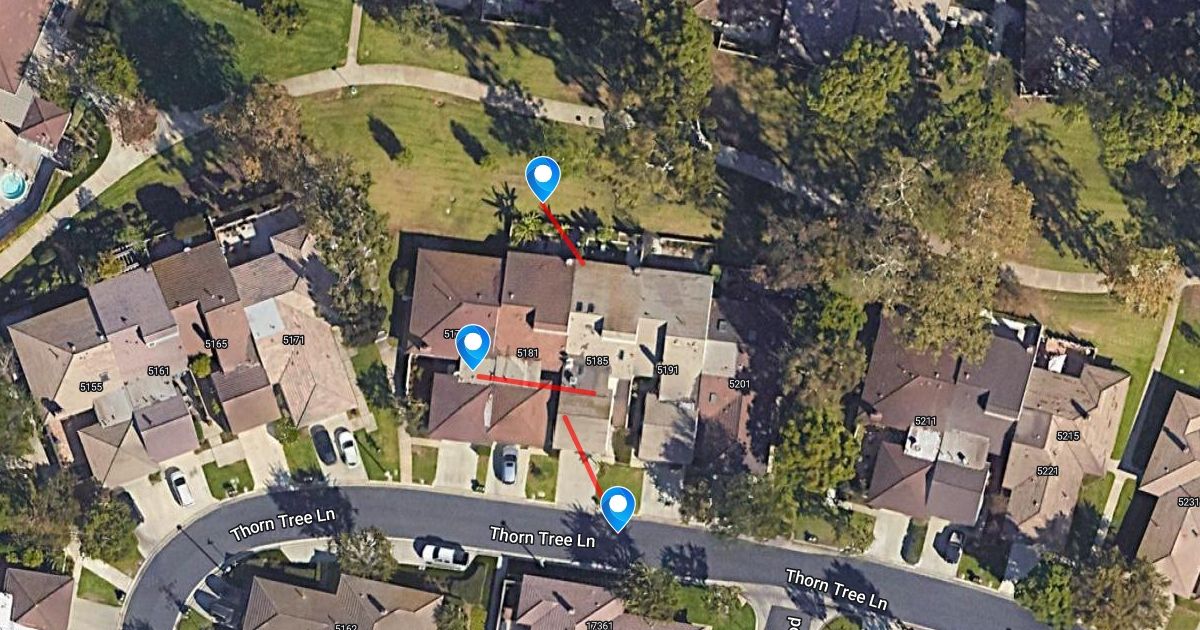Viewport: 1200px width, 630px height.
Task: Tap the map pin on Thorn Tree Ln
Action: tap(618, 506)
